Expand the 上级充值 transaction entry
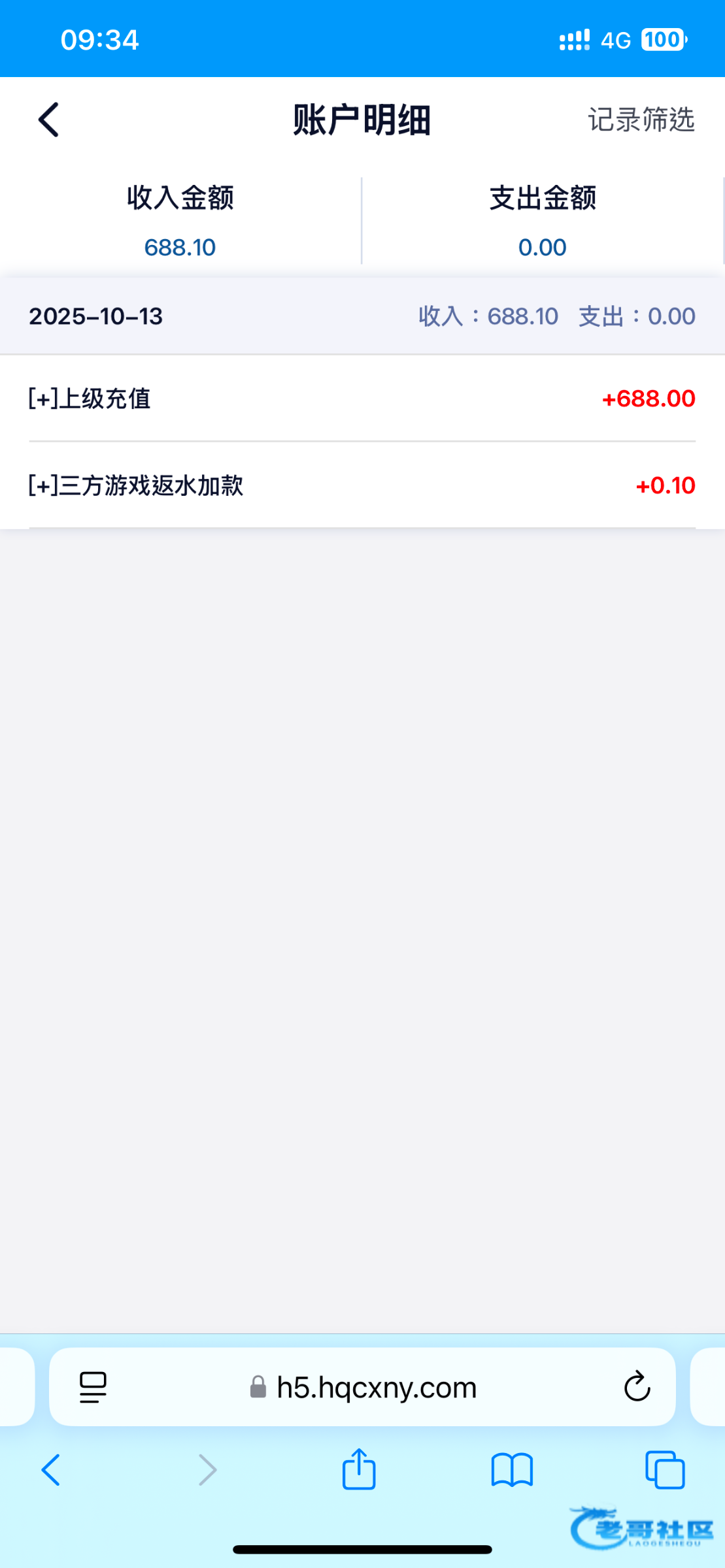The height and width of the screenshot is (1568, 725). pos(90,399)
